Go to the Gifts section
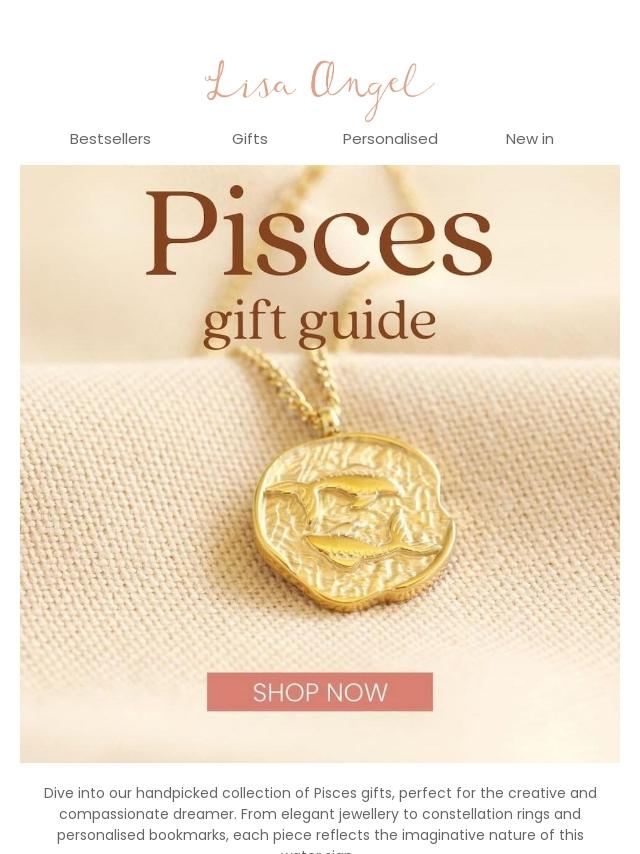The width and height of the screenshot is (640, 854). (250, 139)
